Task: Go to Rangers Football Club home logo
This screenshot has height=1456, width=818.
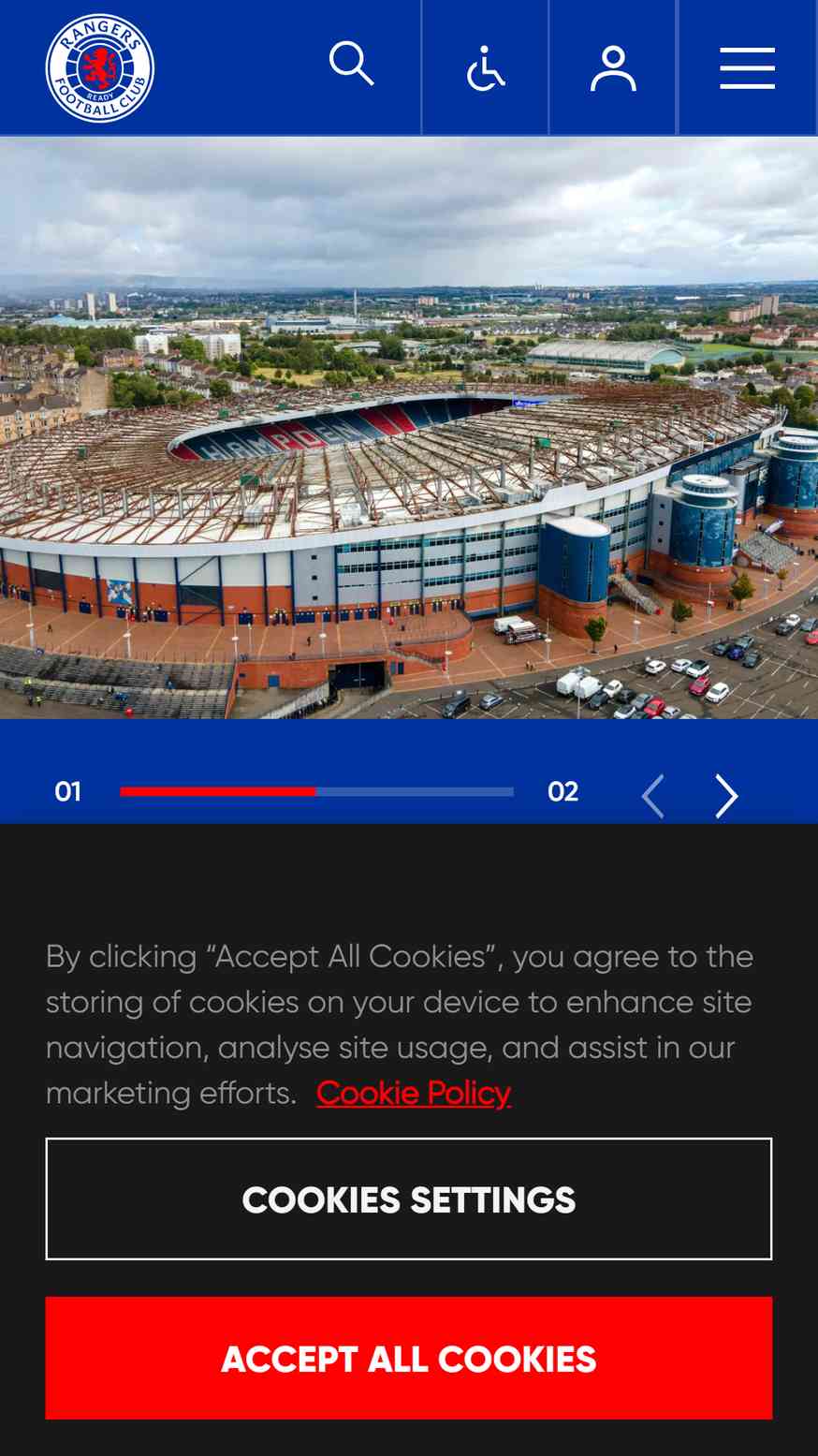Action: click(100, 67)
